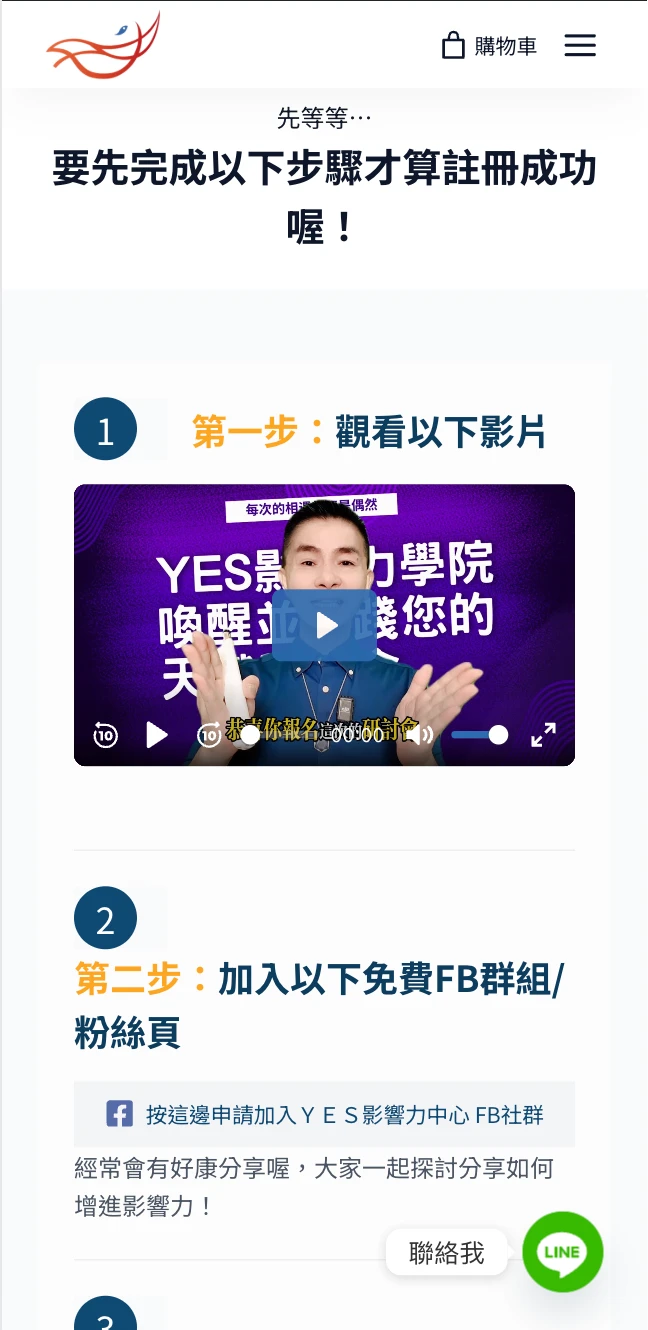The height and width of the screenshot is (1330, 648).
Task: Play the video with the center play button
Action: tap(324, 625)
